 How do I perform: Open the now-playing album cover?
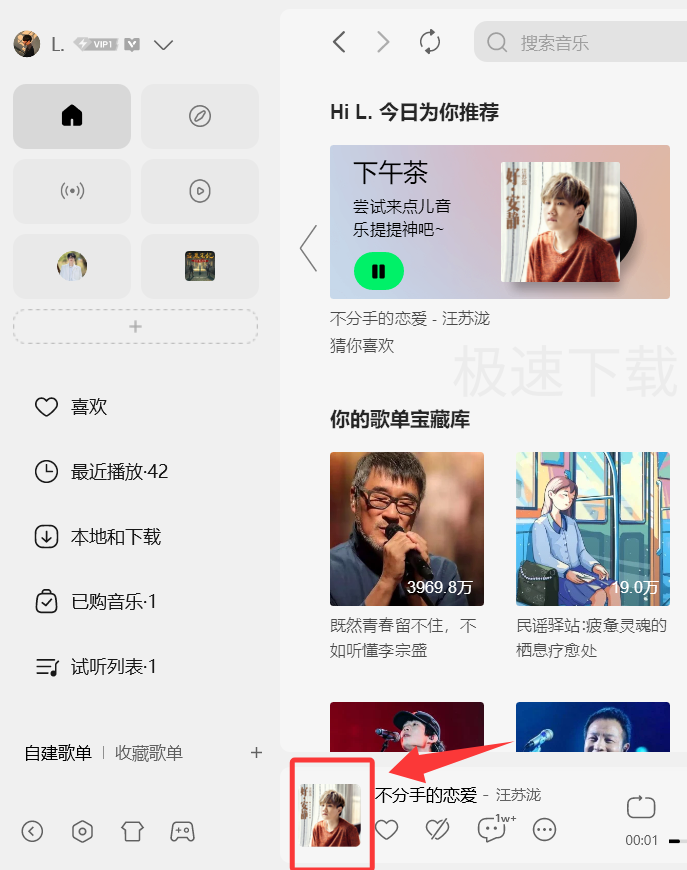tap(331, 815)
